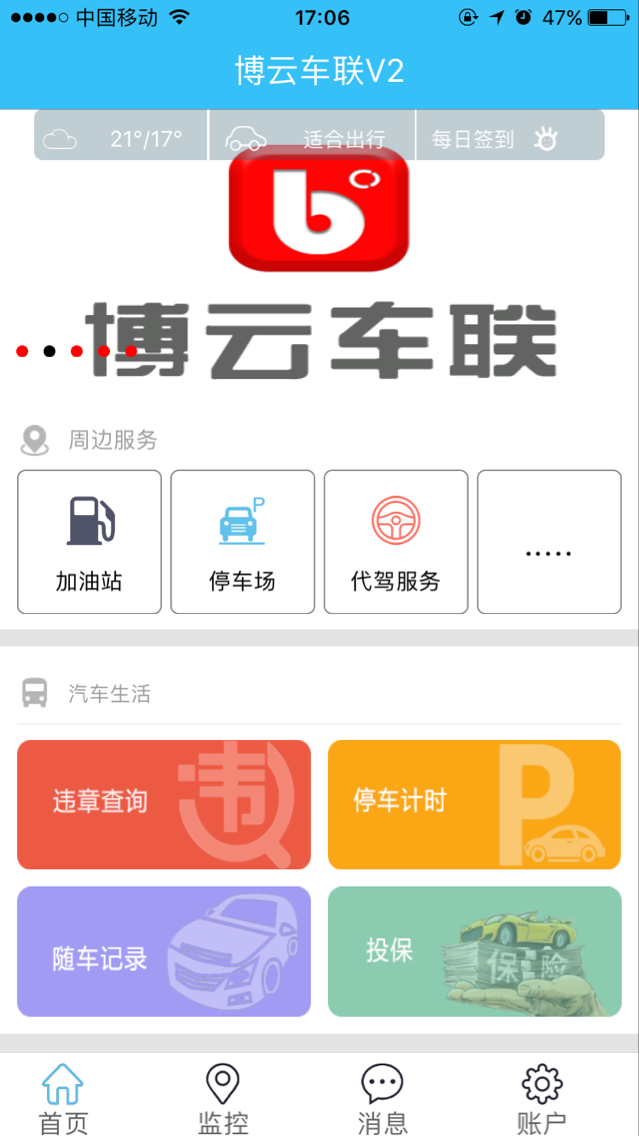Go to the 首页 home tab
Image resolution: width=639 pixels, height=1136 pixels.
pos(63,1098)
